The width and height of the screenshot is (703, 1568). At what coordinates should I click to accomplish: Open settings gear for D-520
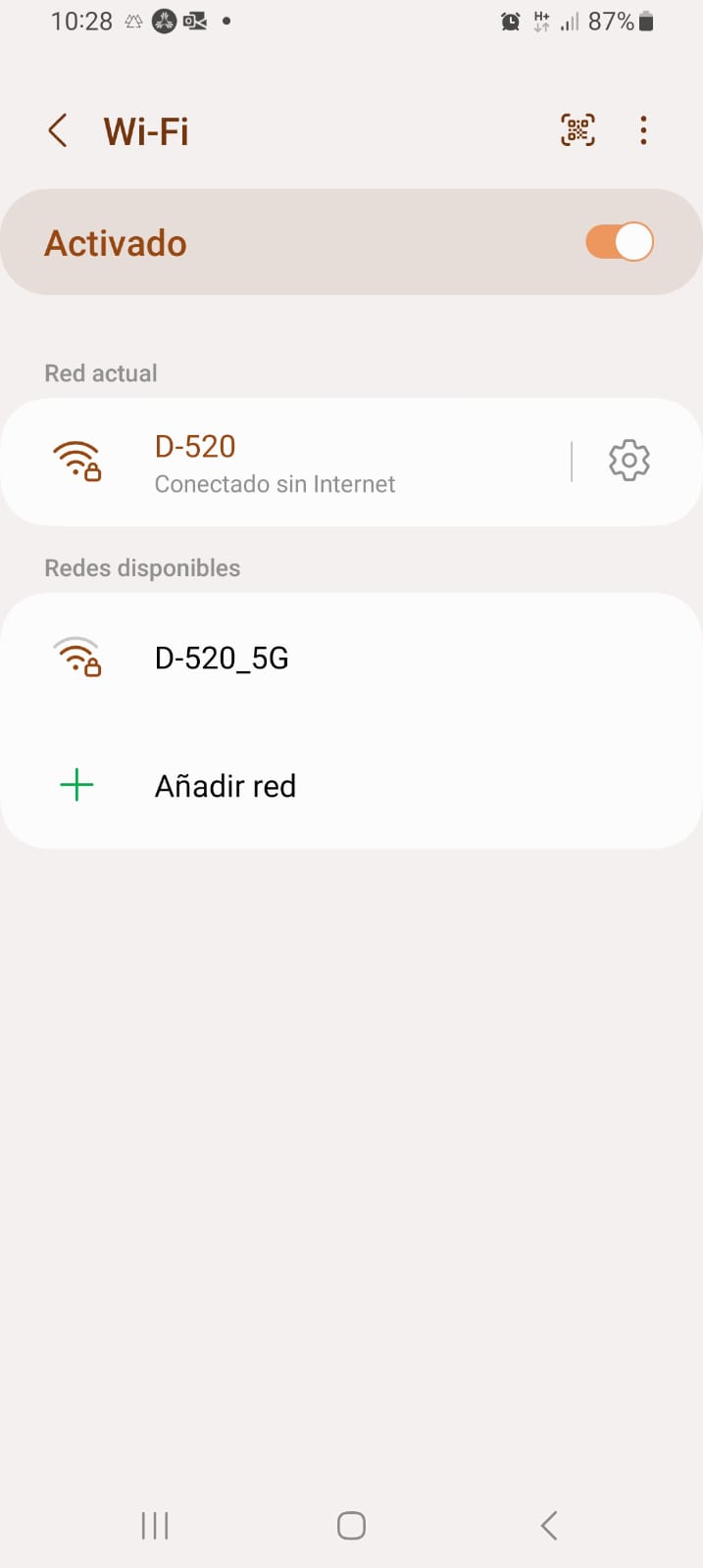tap(629, 461)
